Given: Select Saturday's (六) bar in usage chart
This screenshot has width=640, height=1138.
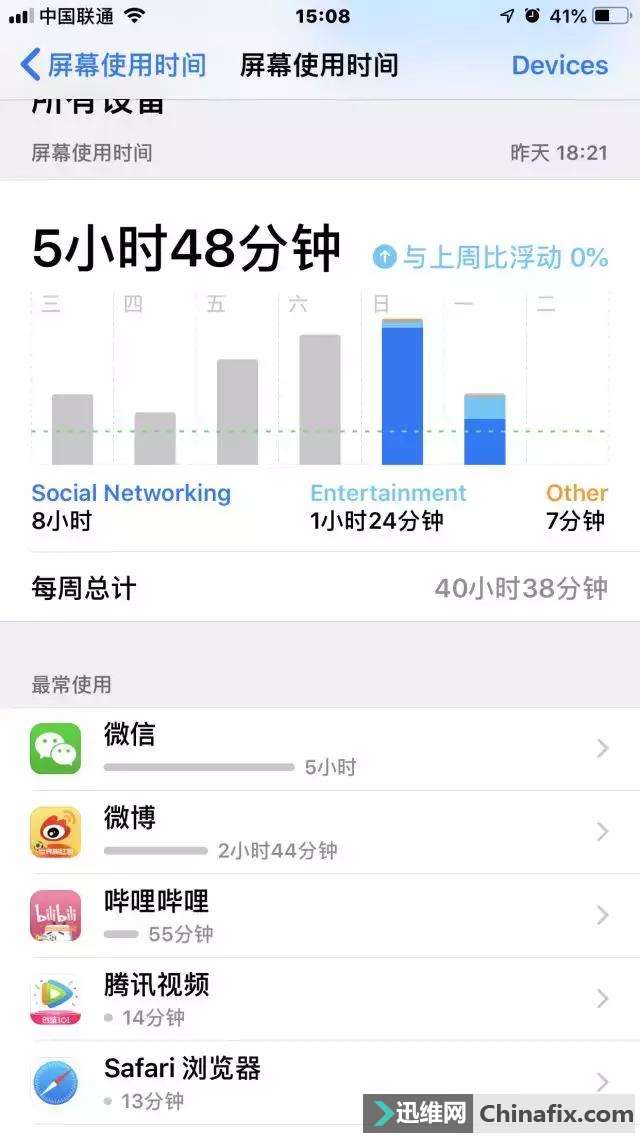Looking at the screenshot, I should tap(320, 400).
